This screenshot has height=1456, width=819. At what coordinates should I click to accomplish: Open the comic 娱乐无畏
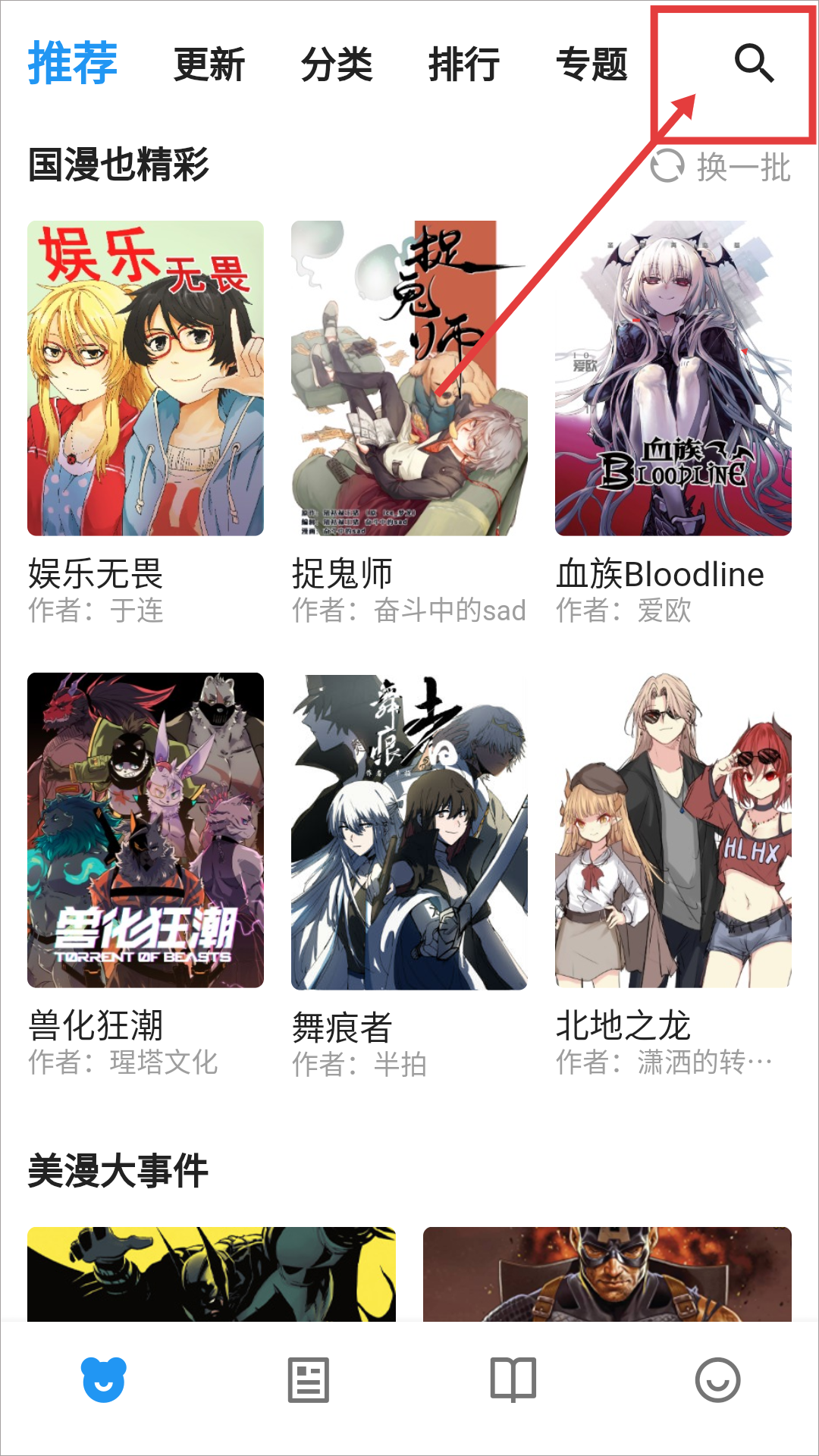[x=146, y=378]
